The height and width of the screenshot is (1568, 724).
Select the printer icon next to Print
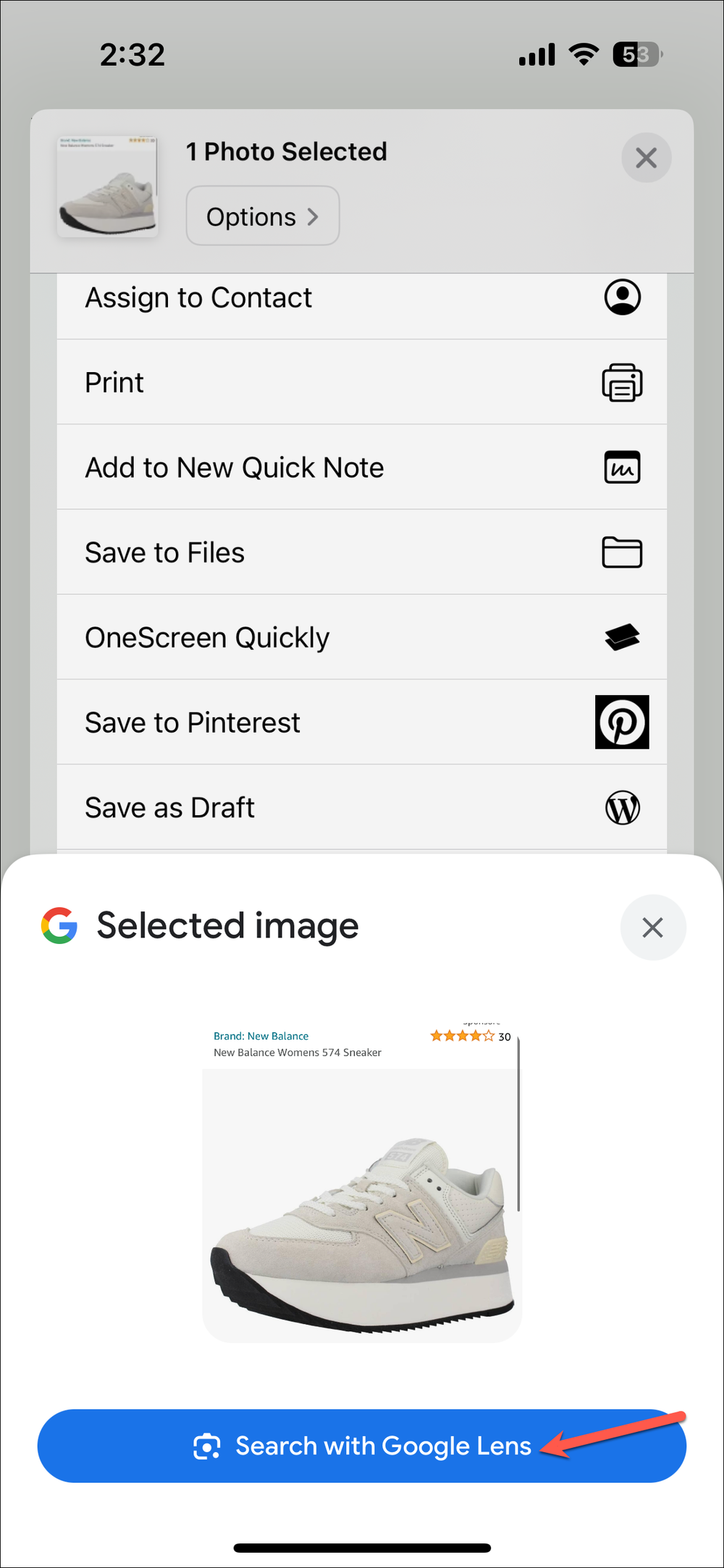point(622,382)
